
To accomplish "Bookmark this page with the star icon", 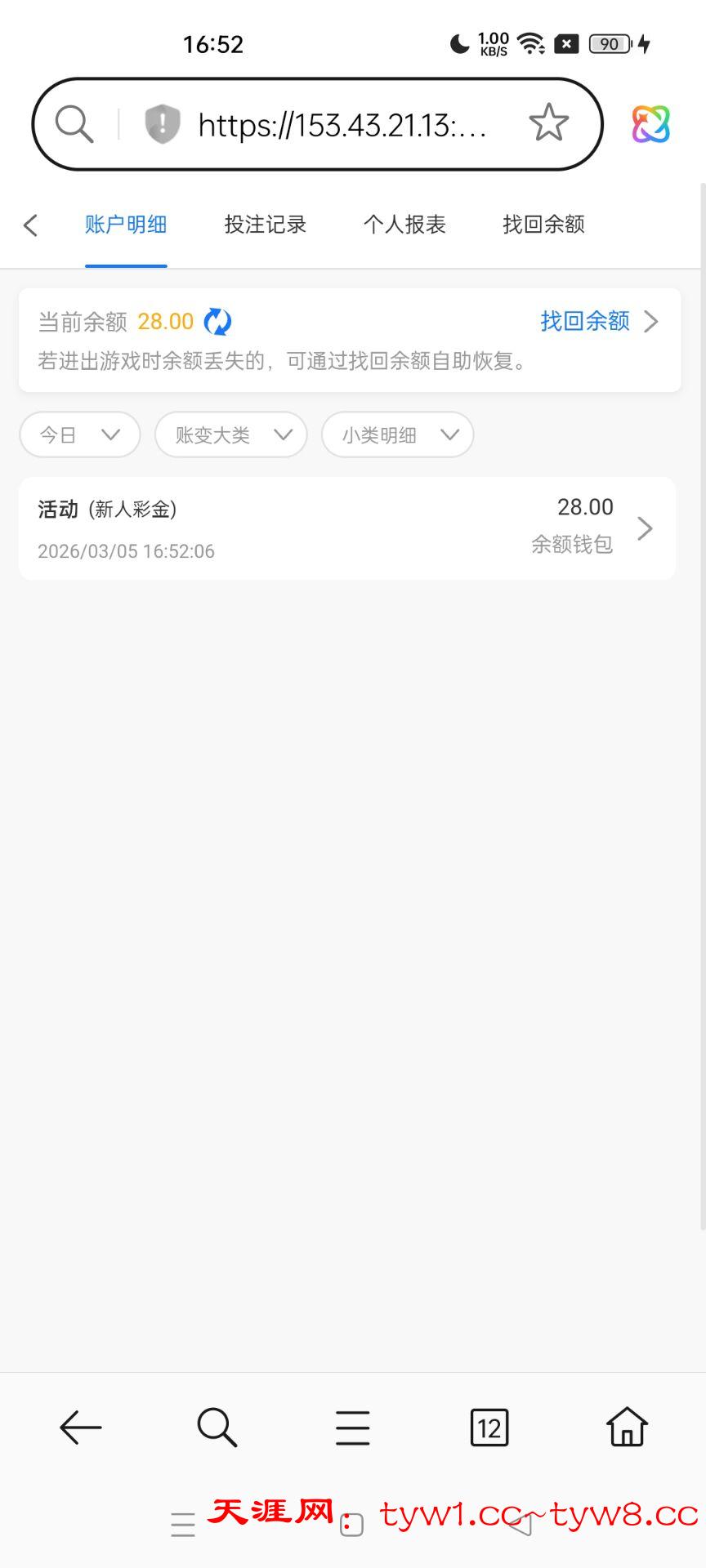I will point(548,123).
